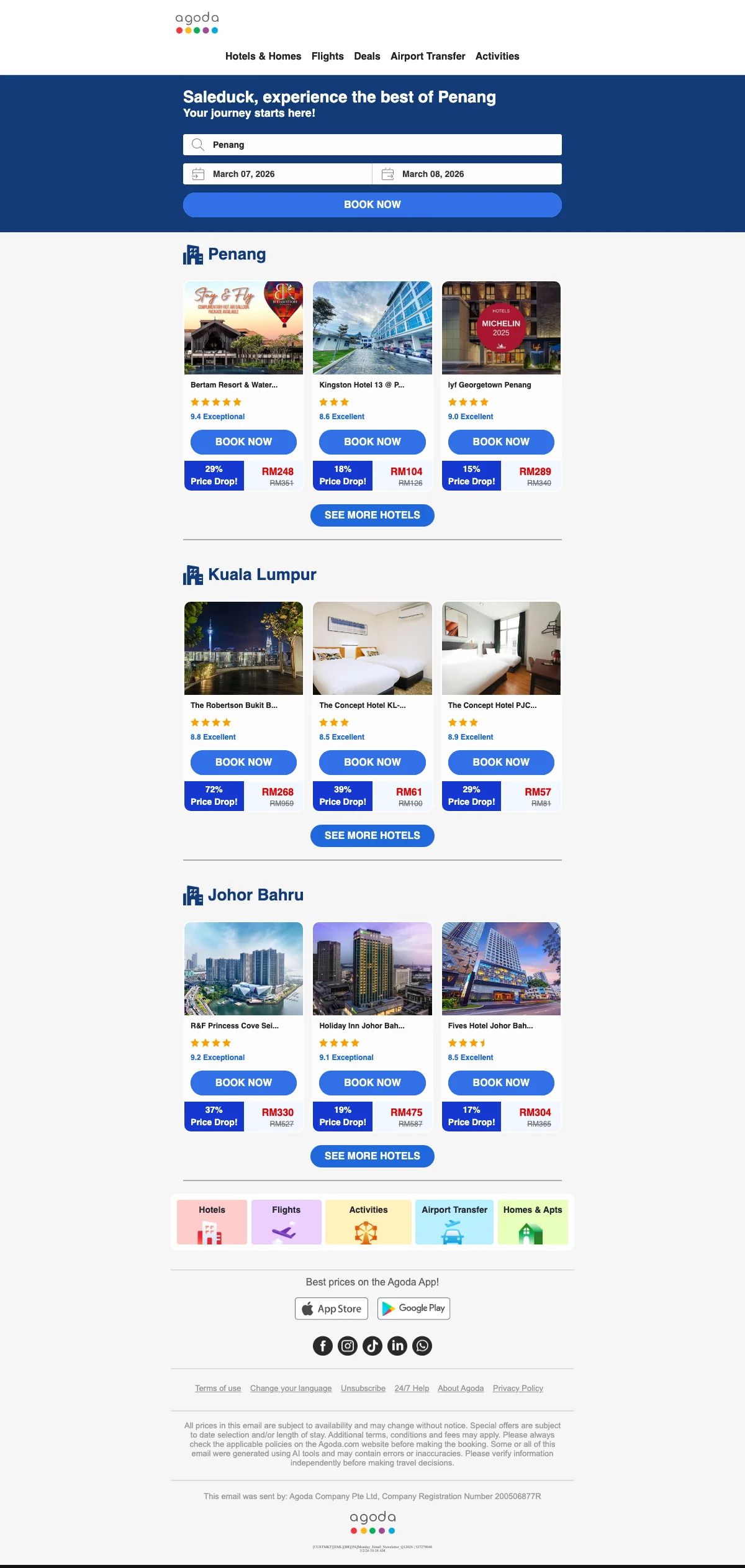Open Agoda's Instagram page

click(348, 1346)
